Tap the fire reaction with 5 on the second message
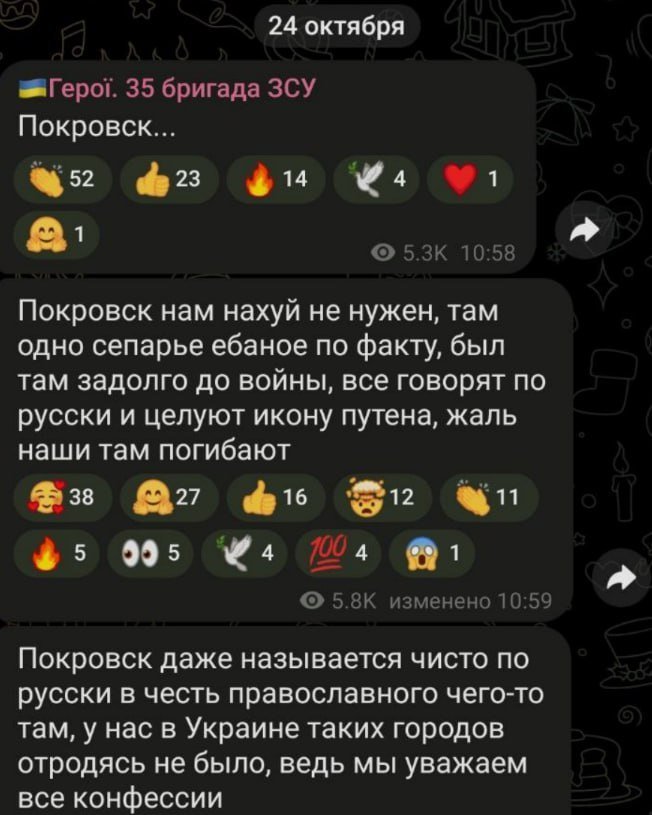The width and height of the screenshot is (652, 815). coord(56,553)
